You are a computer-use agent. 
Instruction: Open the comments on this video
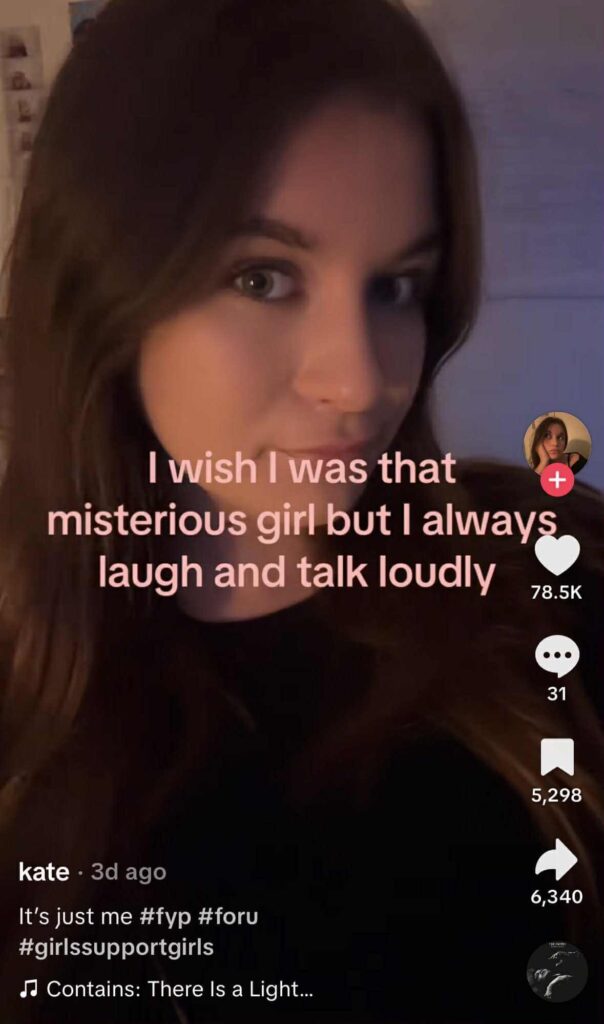click(557, 657)
